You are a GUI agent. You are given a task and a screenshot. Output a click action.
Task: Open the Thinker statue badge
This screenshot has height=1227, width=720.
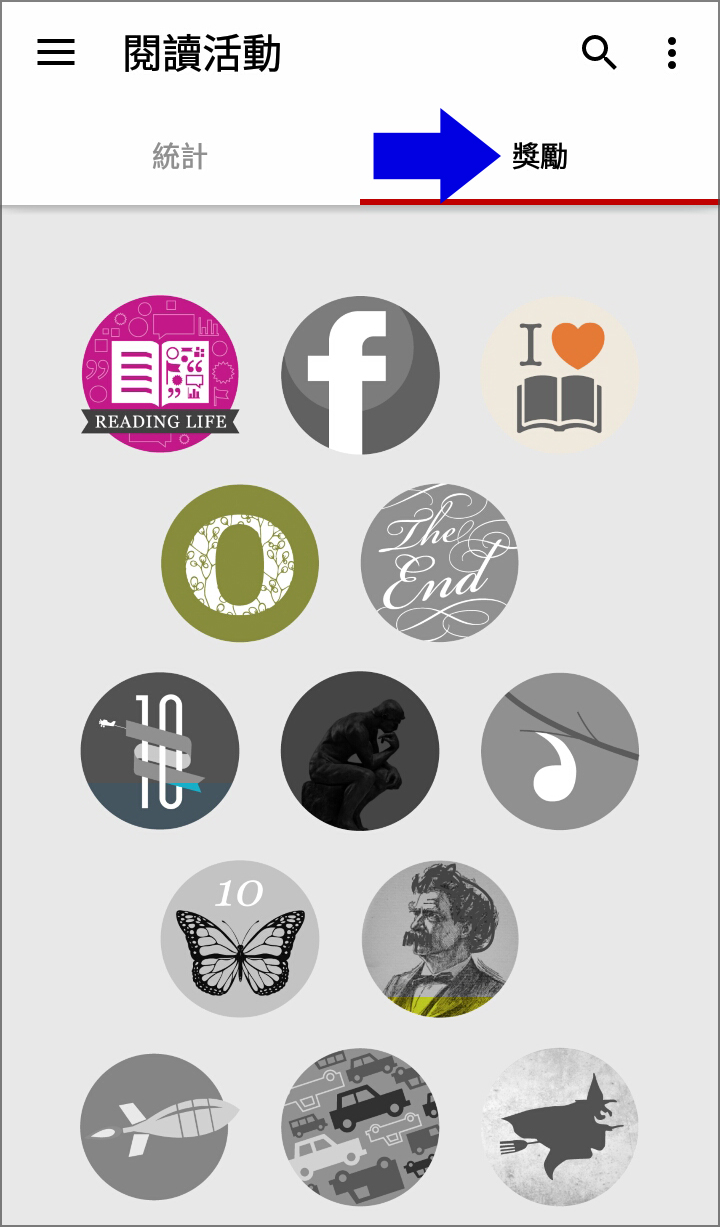pyautogui.click(x=360, y=751)
